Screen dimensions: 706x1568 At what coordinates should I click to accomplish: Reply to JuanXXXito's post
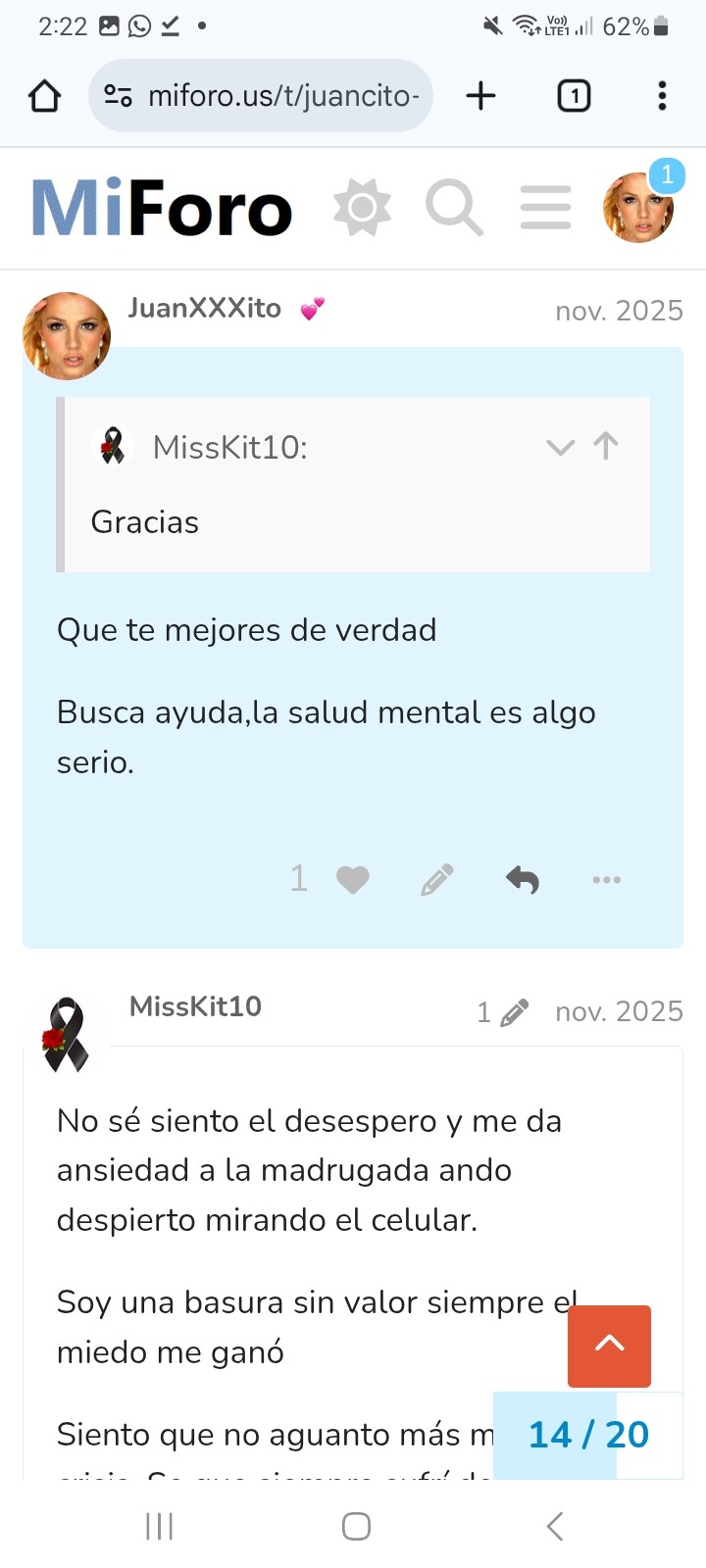(x=523, y=880)
